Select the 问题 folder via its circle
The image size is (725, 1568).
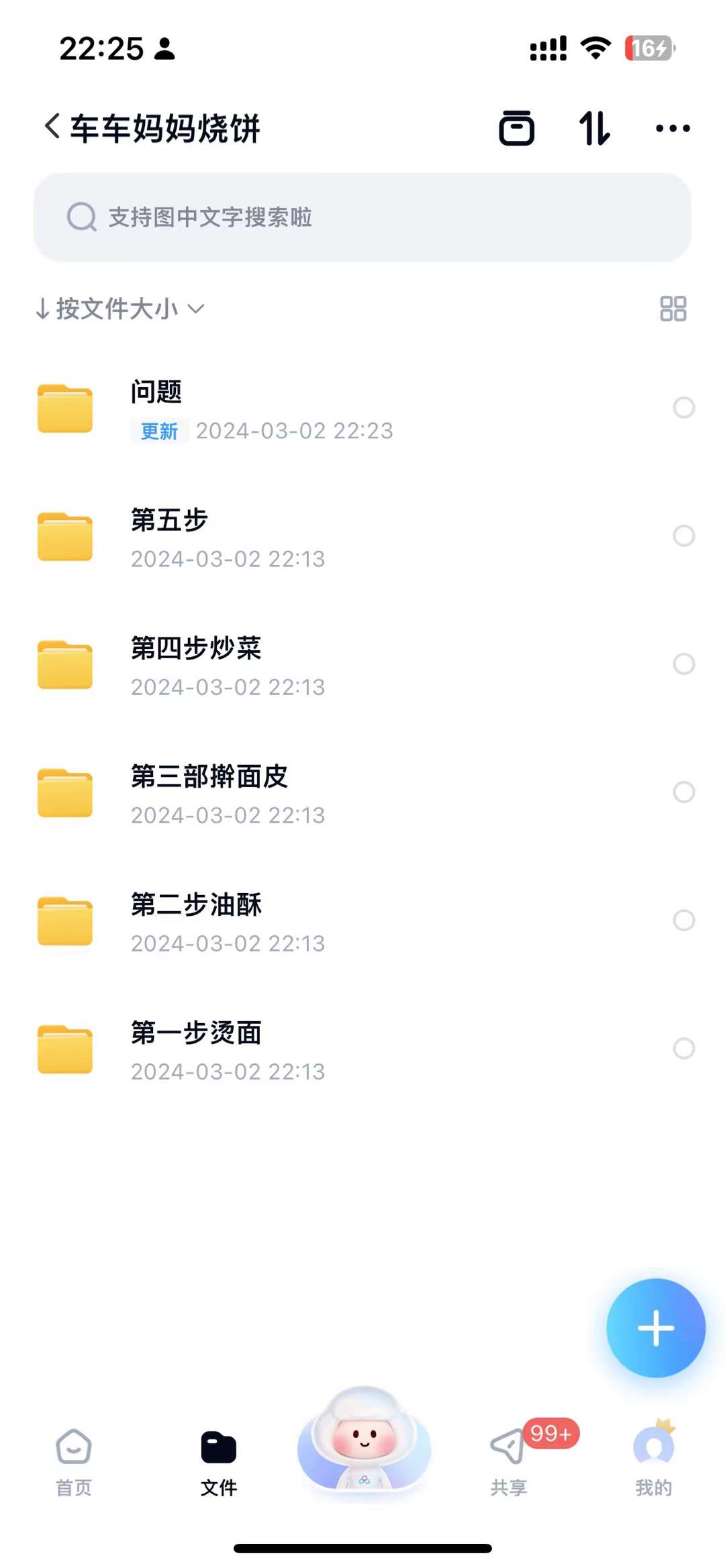(x=685, y=408)
